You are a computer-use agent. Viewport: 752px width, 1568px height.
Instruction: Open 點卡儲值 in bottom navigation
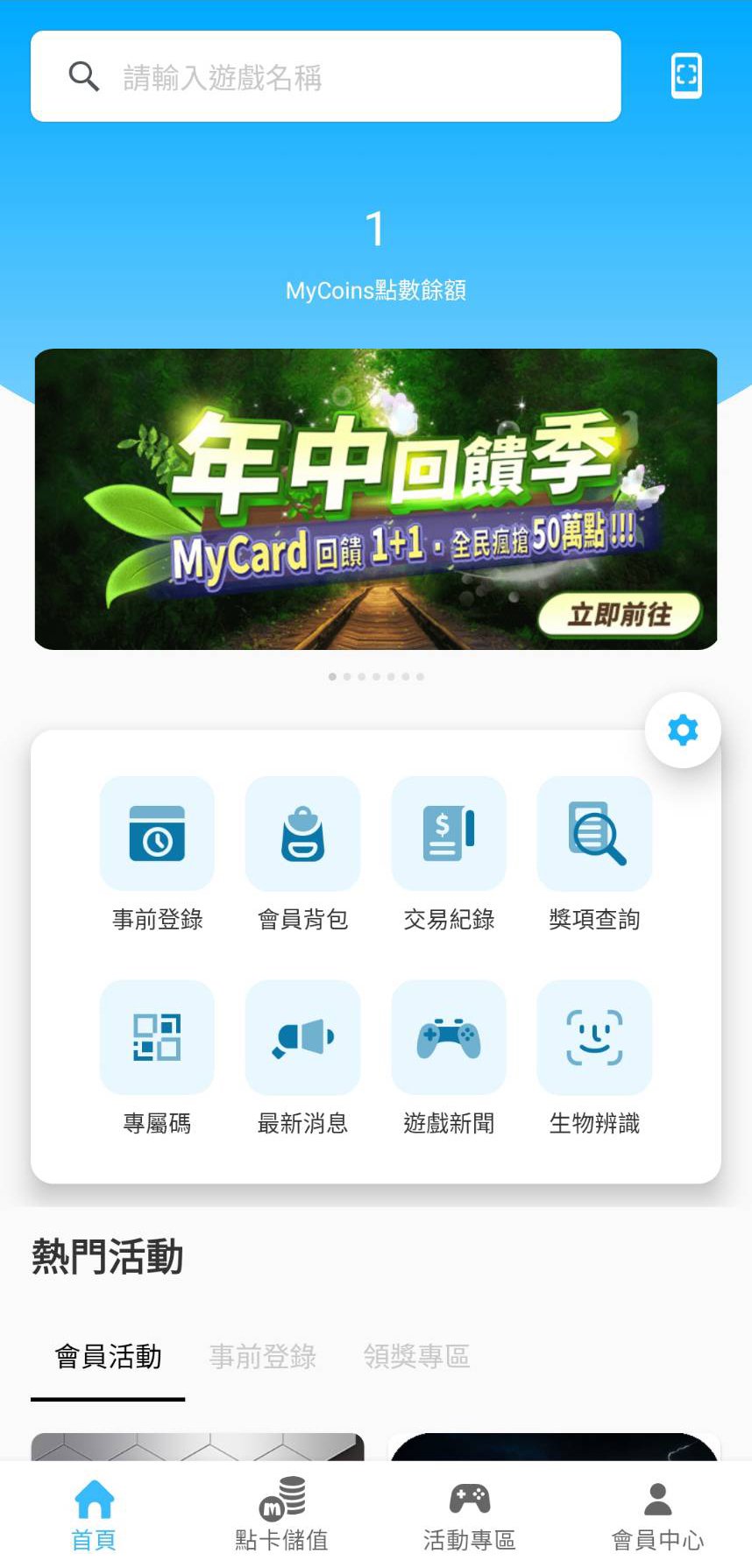281,1515
